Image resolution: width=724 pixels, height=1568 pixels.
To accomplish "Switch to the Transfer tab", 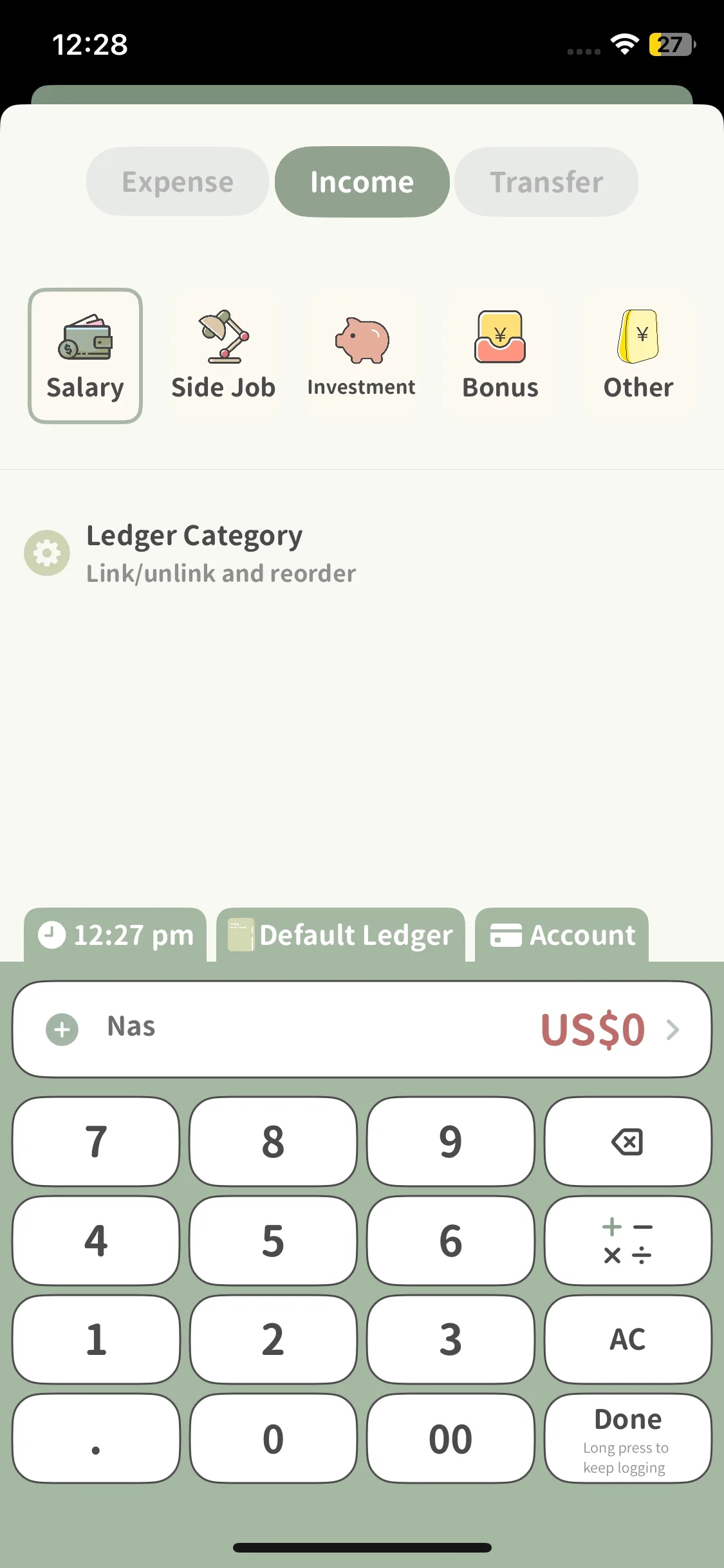I will [x=546, y=182].
